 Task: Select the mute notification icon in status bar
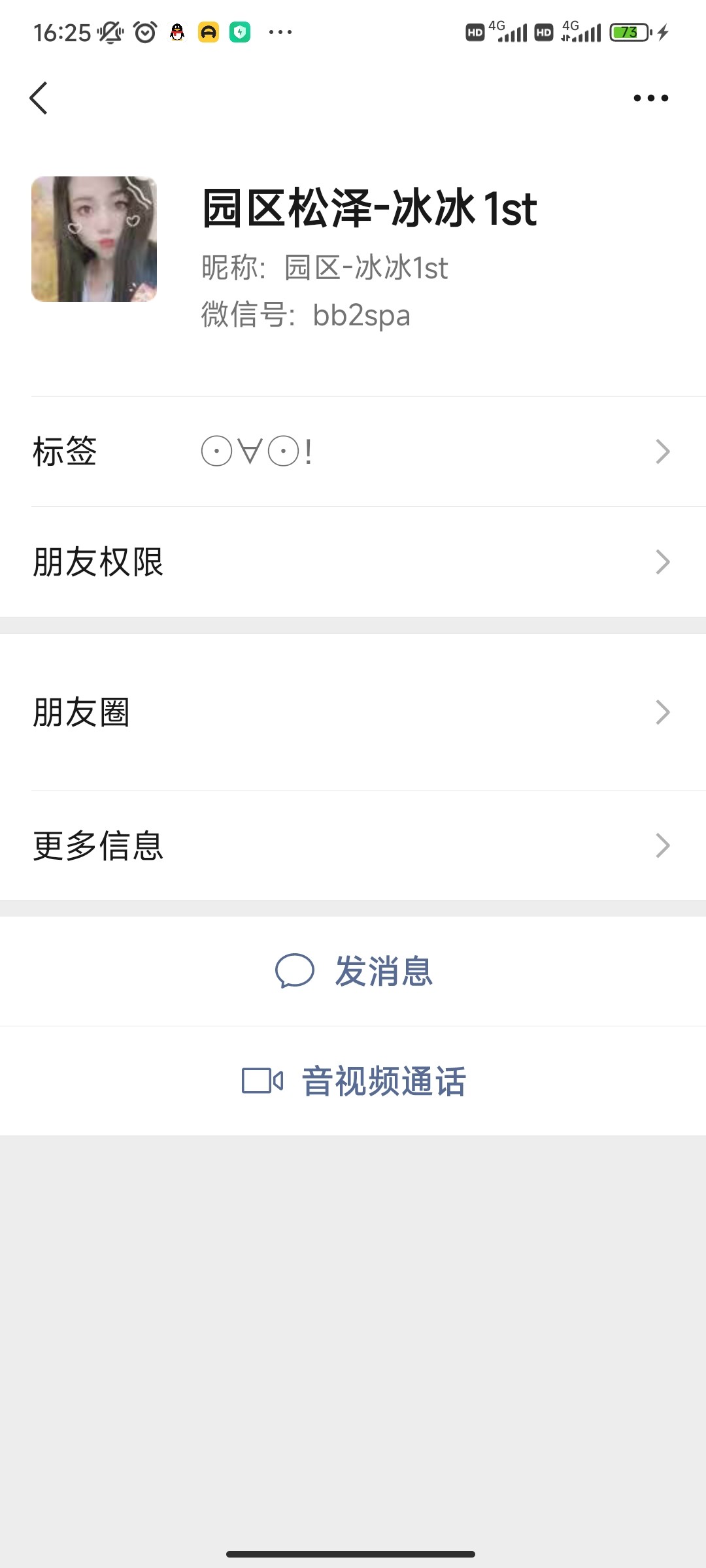coord(109,31)
